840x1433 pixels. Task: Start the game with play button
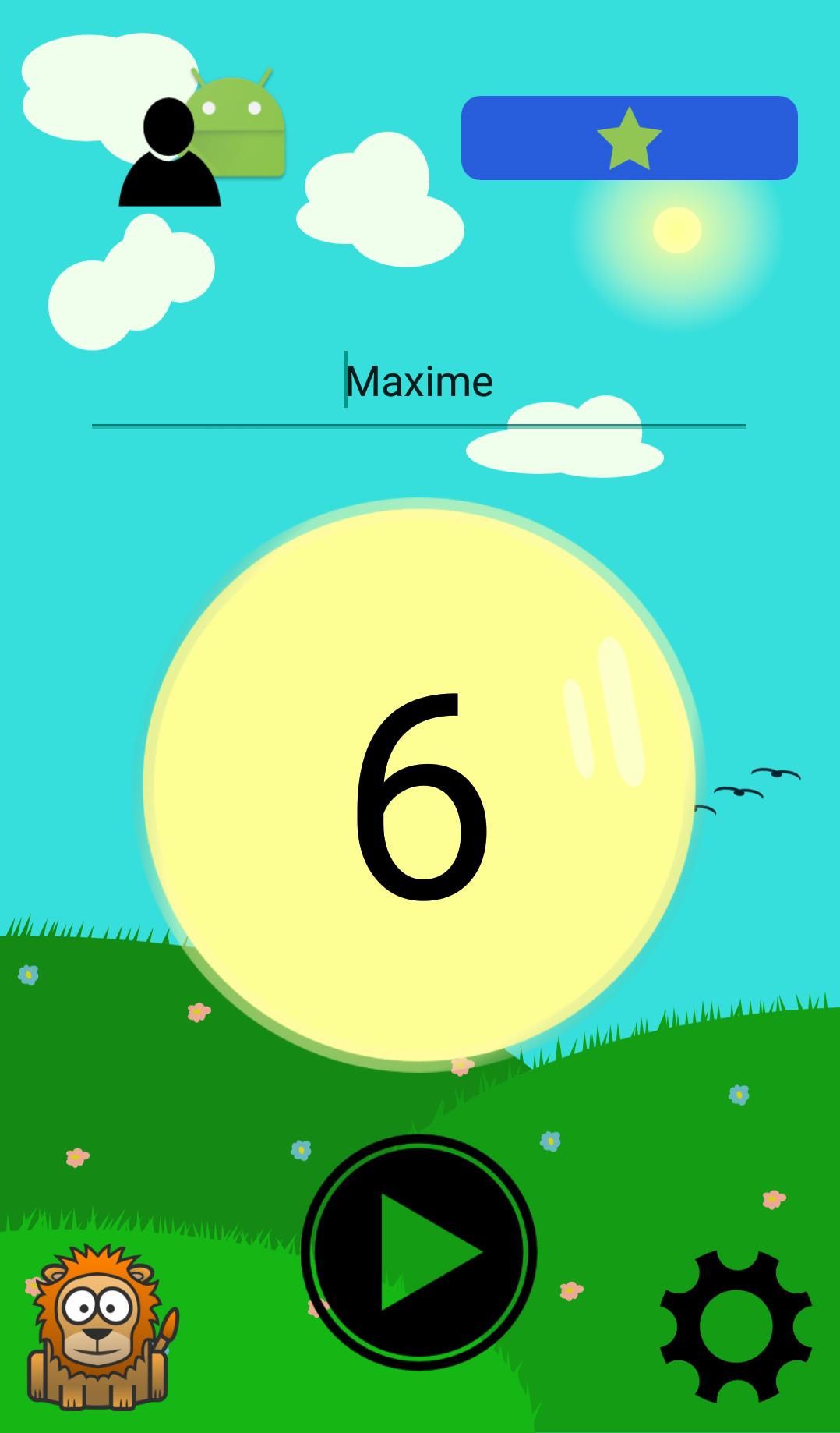418,1252
